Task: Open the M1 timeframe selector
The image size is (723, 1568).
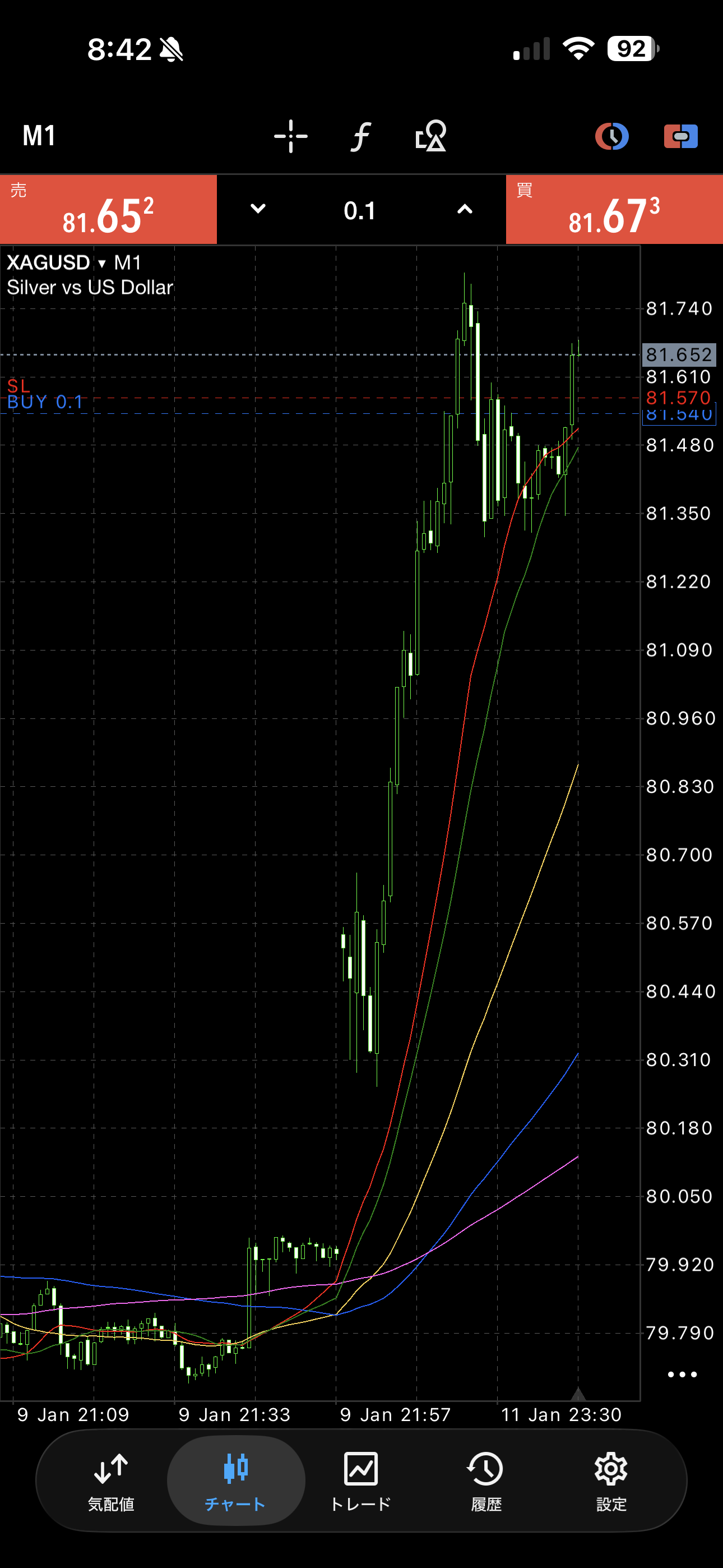Action: click(x=39, y=135)
